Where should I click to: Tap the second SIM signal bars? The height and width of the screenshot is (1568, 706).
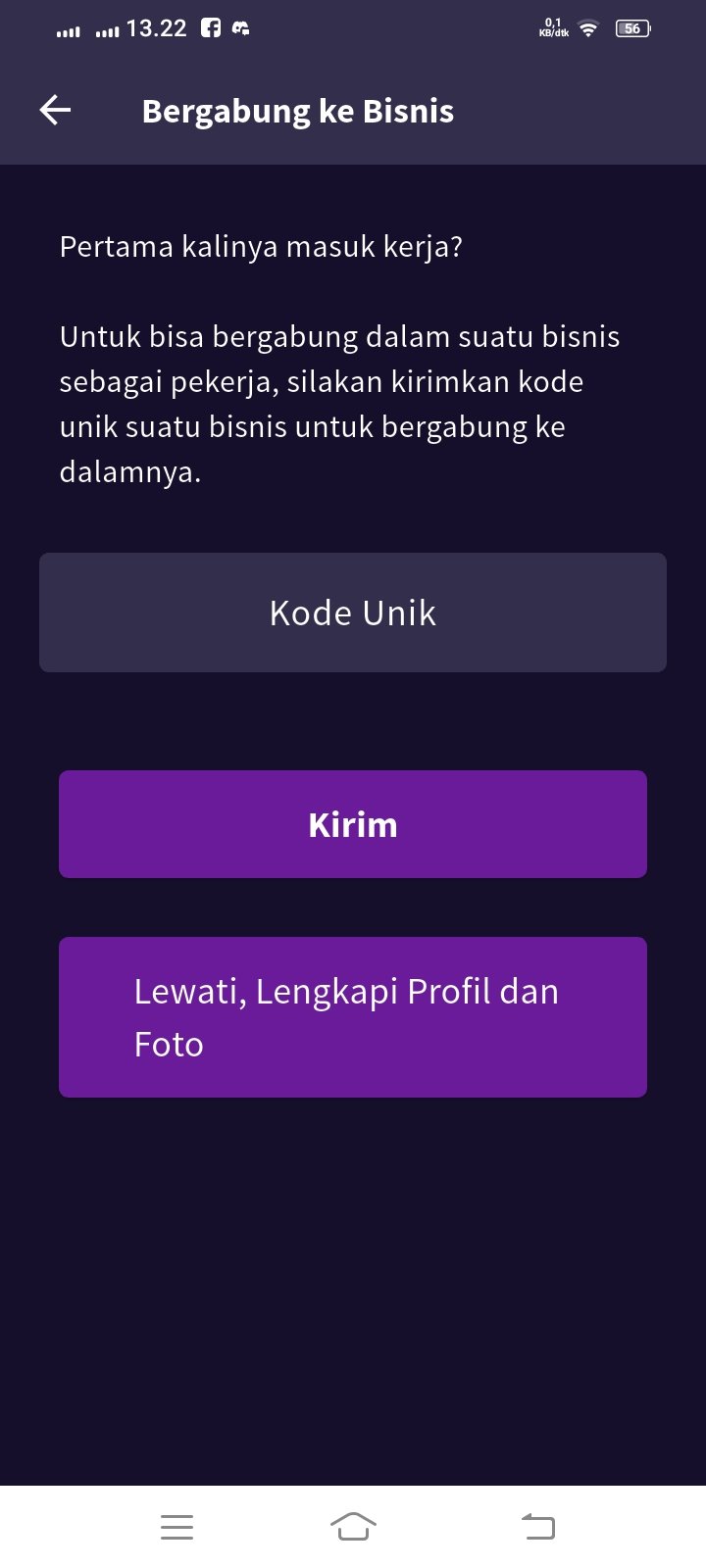point(108,29)
